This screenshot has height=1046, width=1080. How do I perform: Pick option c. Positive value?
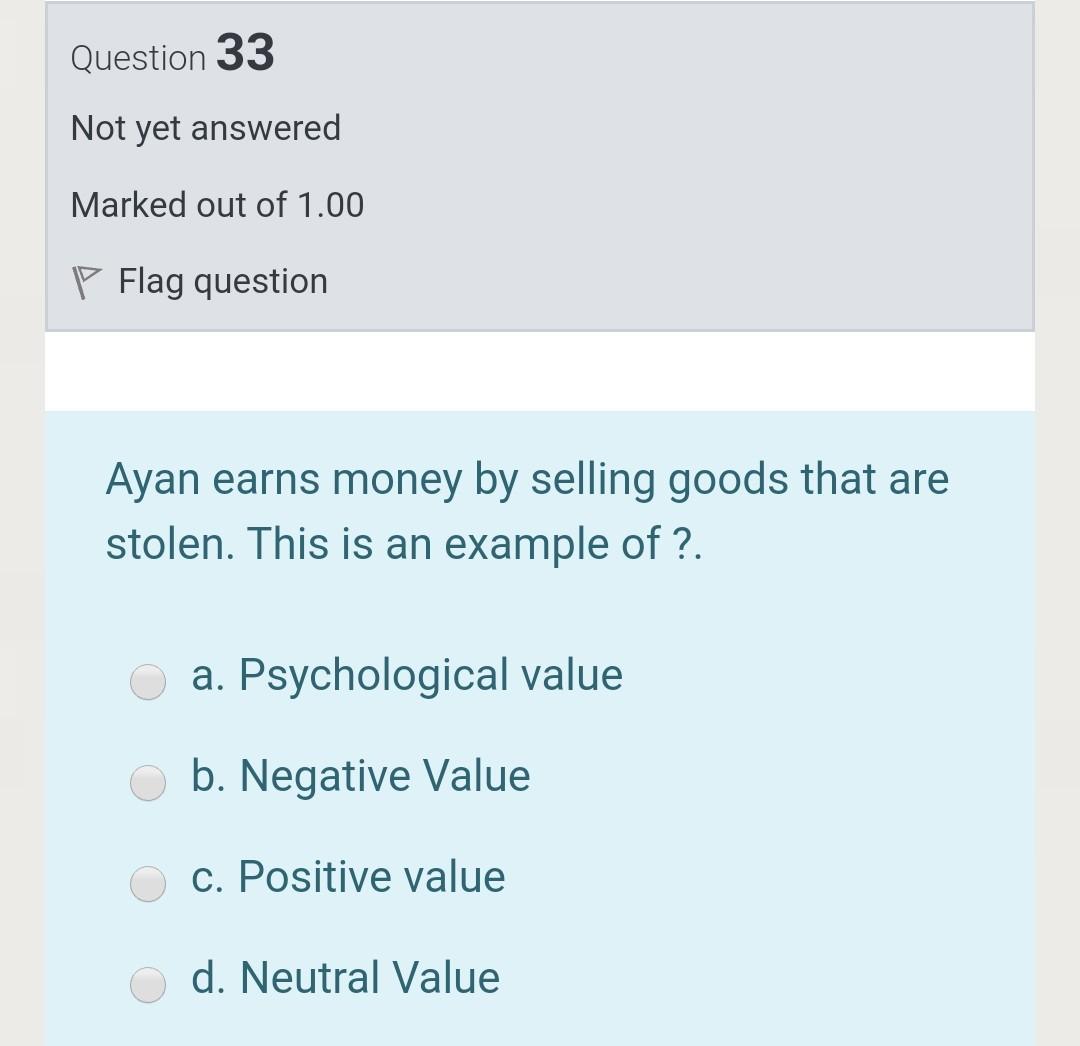(148, 883)
